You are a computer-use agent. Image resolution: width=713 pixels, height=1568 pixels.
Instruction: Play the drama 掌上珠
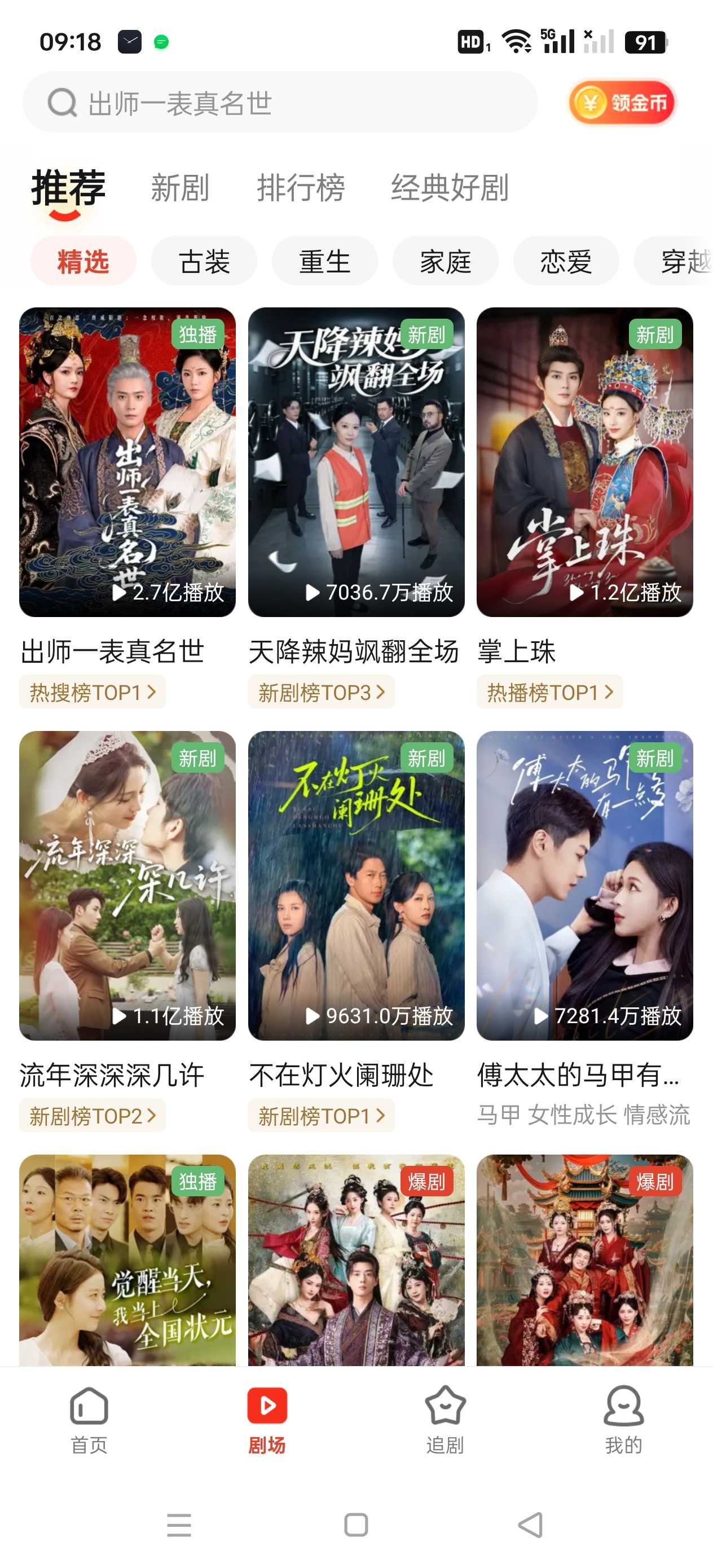pos(584,461)
